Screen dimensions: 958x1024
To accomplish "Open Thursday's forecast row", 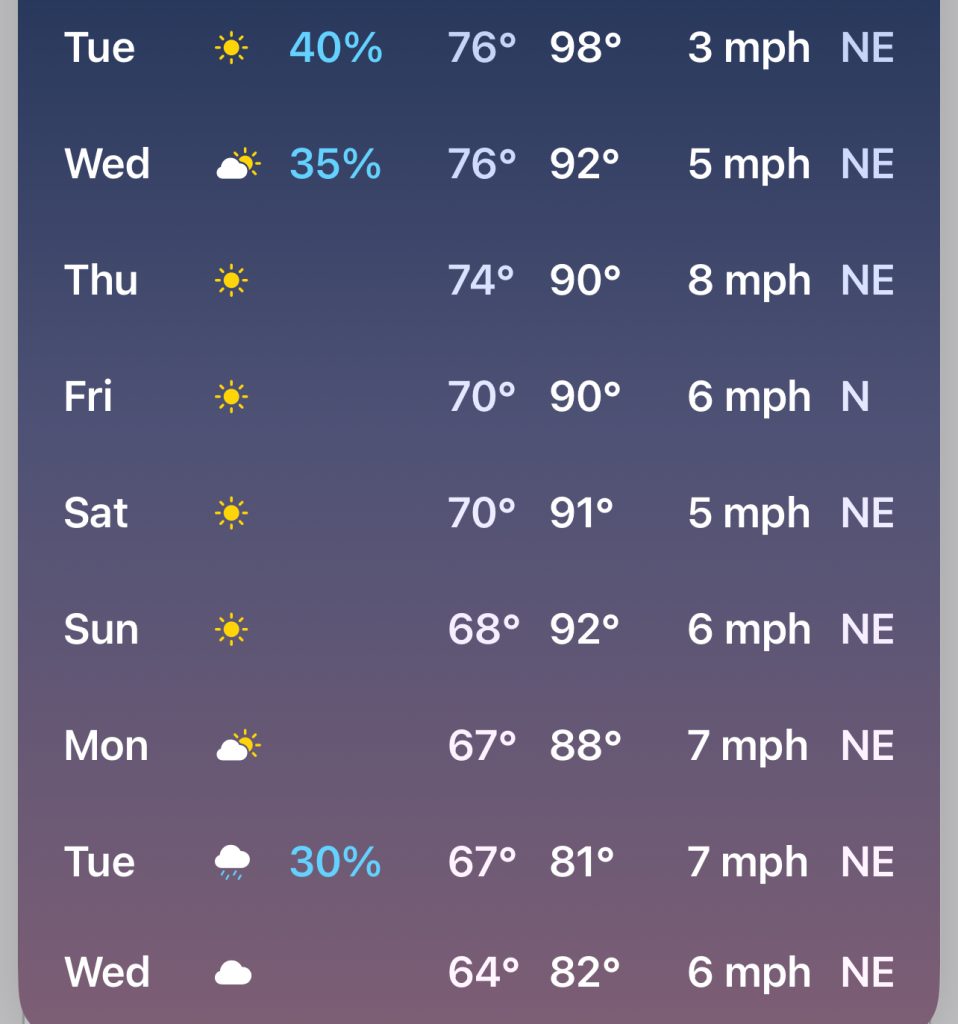I will pyautogui.click(x=479, y=281).
